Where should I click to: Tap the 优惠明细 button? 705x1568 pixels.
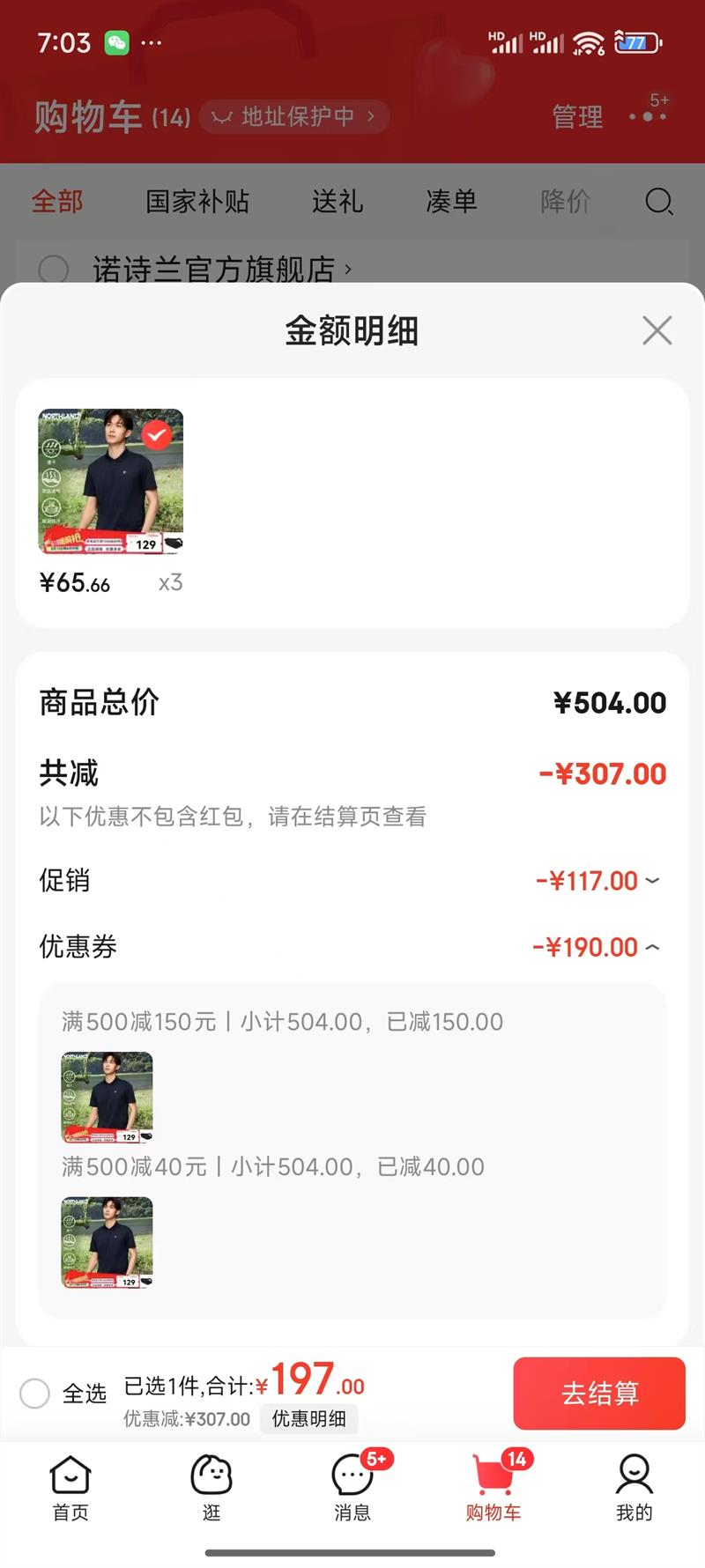coord(308,1418)
